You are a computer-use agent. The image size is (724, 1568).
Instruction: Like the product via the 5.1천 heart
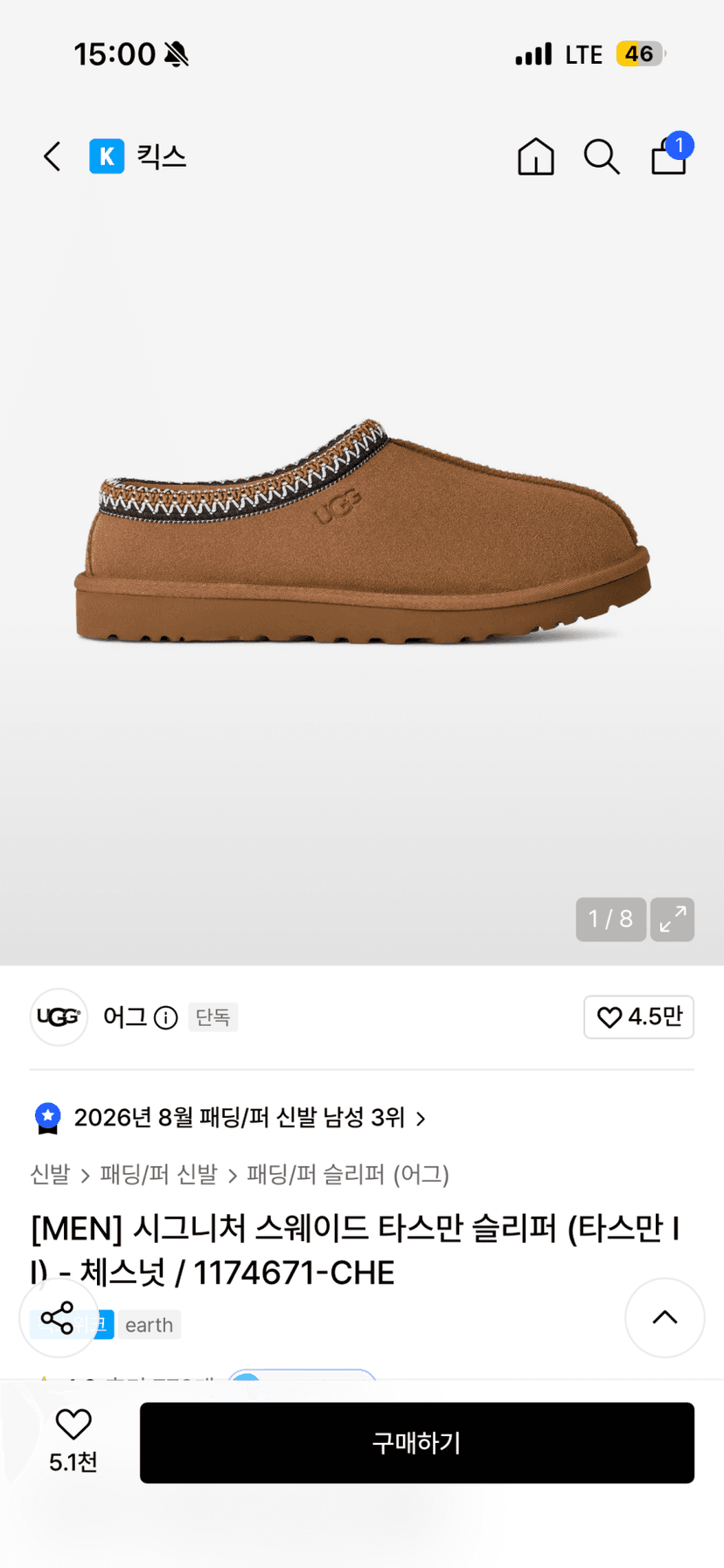[x=73, y=1441]
